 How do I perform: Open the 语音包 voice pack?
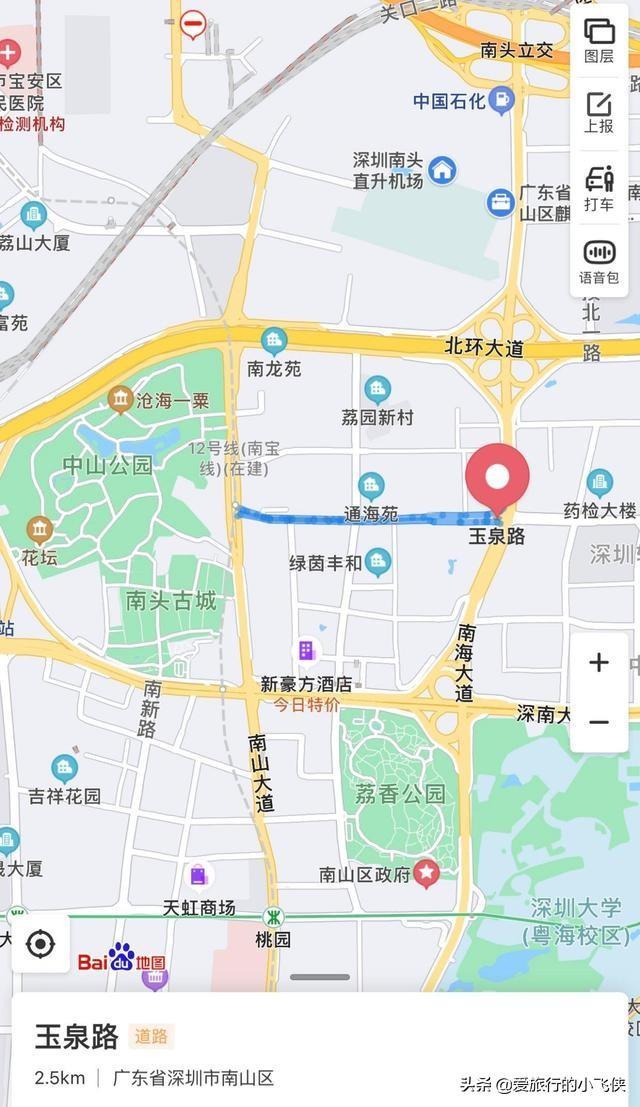[599, 261]
